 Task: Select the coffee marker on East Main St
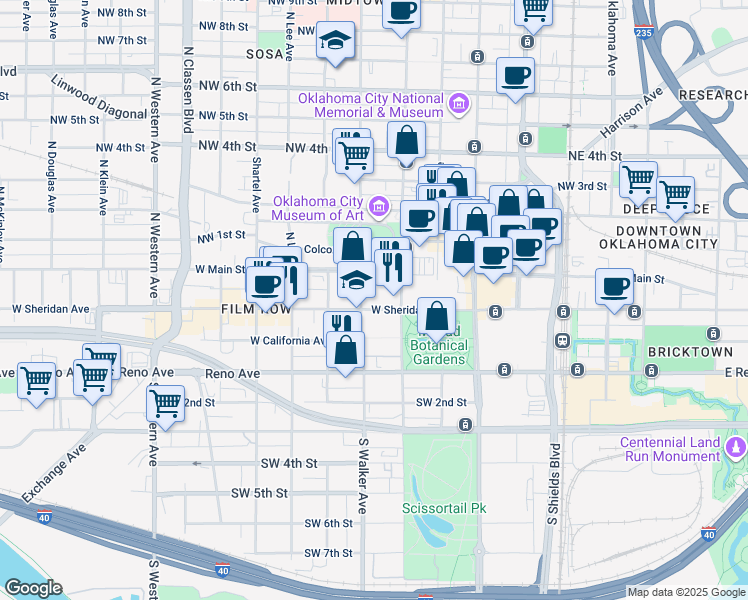[614, 288]
